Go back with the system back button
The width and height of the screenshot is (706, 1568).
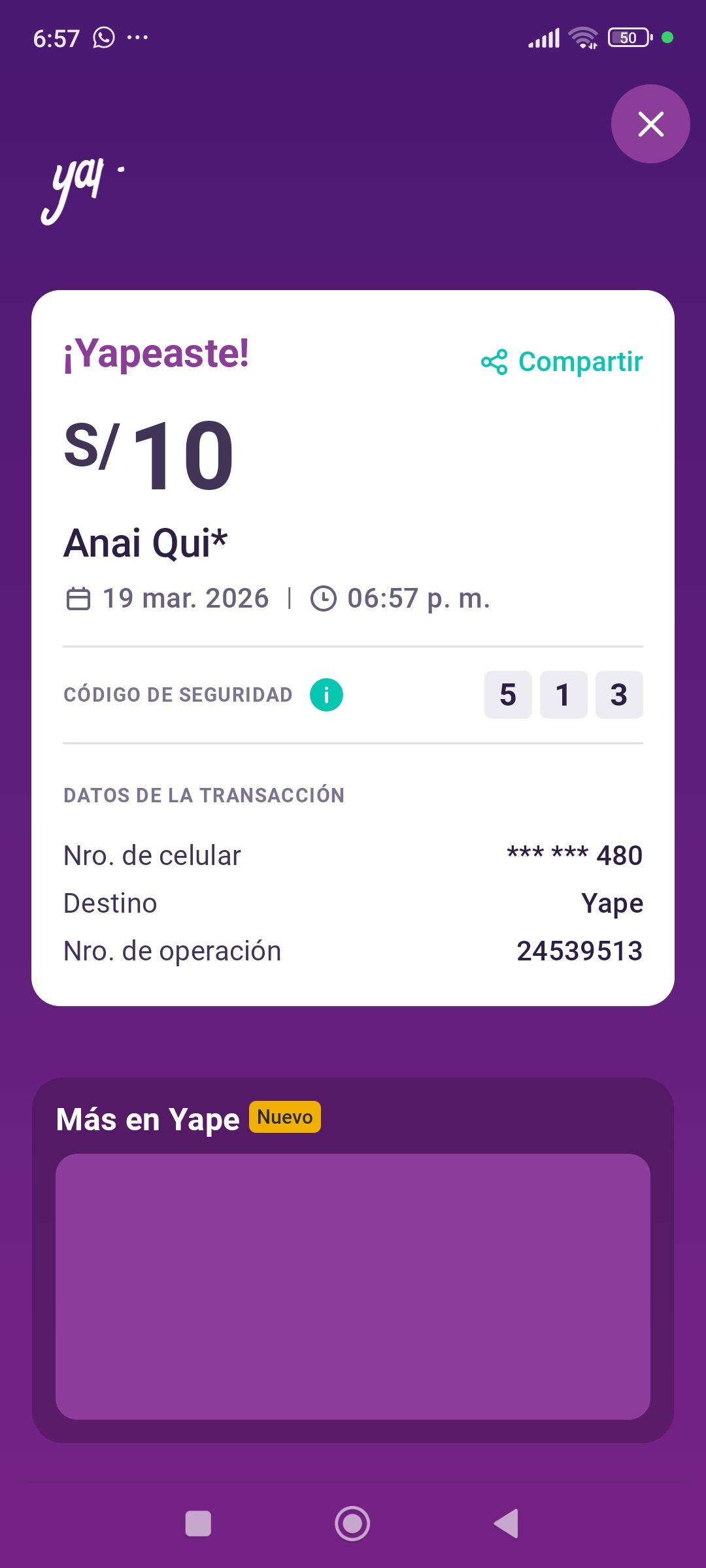click(x=507, y=1524)
